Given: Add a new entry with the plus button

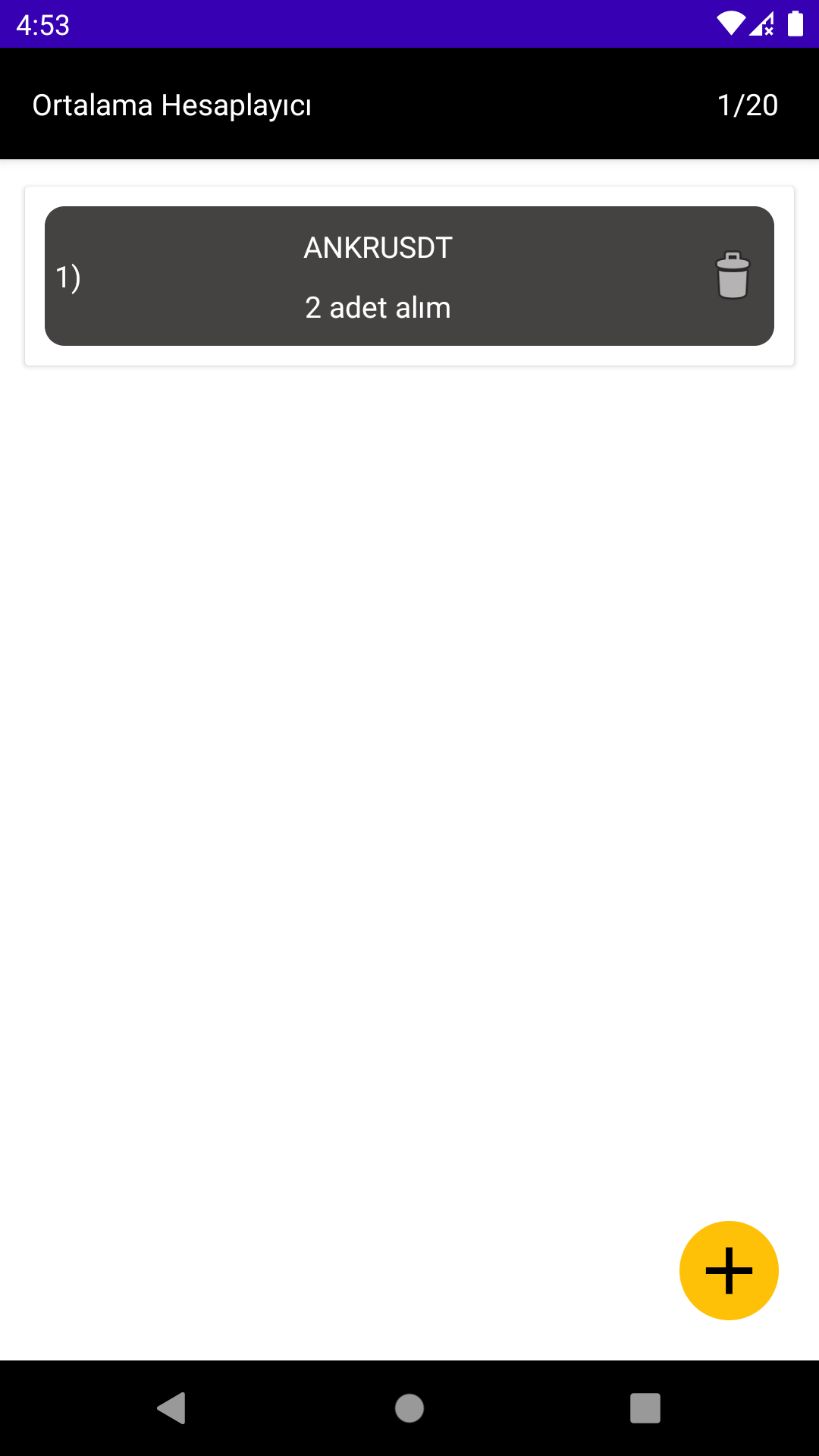Looking at the screenshot, I should point(729,1270).
